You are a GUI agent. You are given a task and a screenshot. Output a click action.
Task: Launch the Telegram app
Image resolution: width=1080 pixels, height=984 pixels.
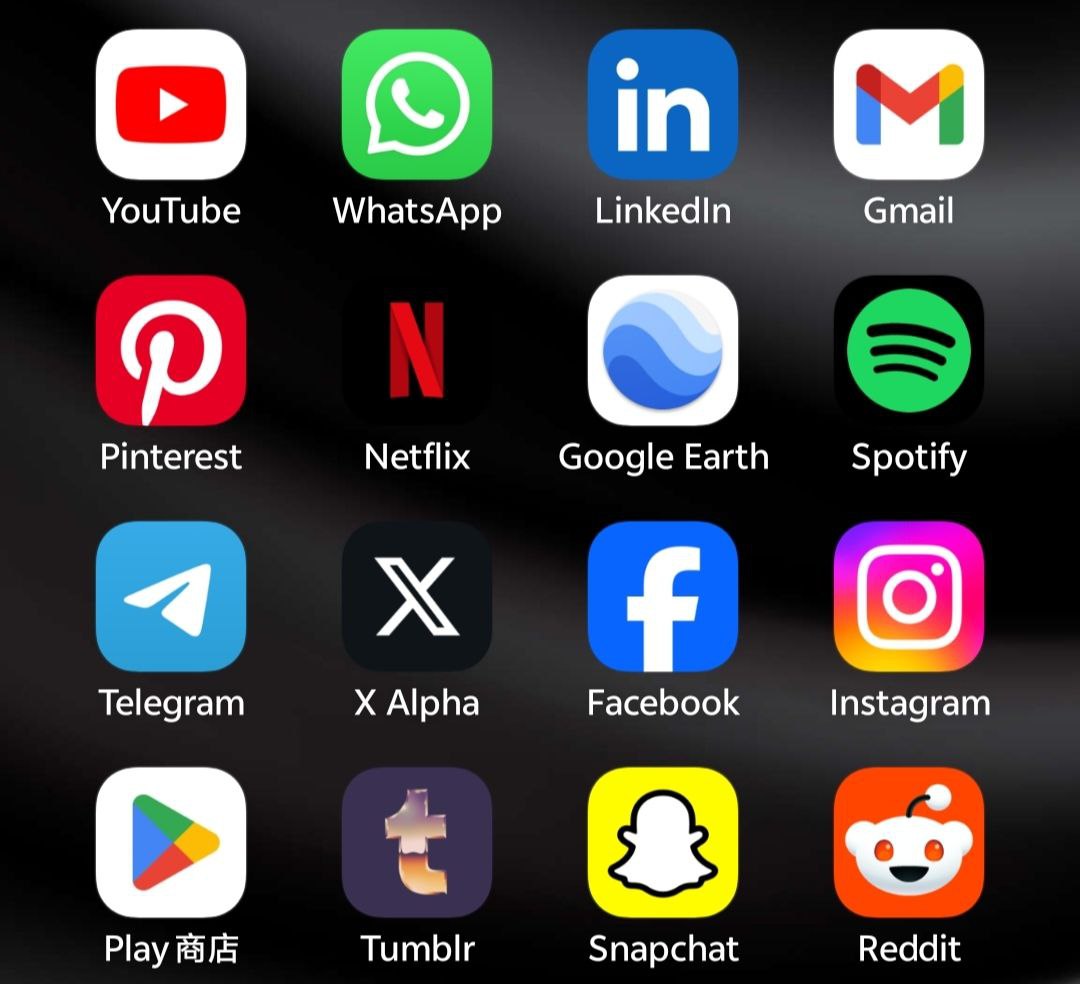pos(171,596)
